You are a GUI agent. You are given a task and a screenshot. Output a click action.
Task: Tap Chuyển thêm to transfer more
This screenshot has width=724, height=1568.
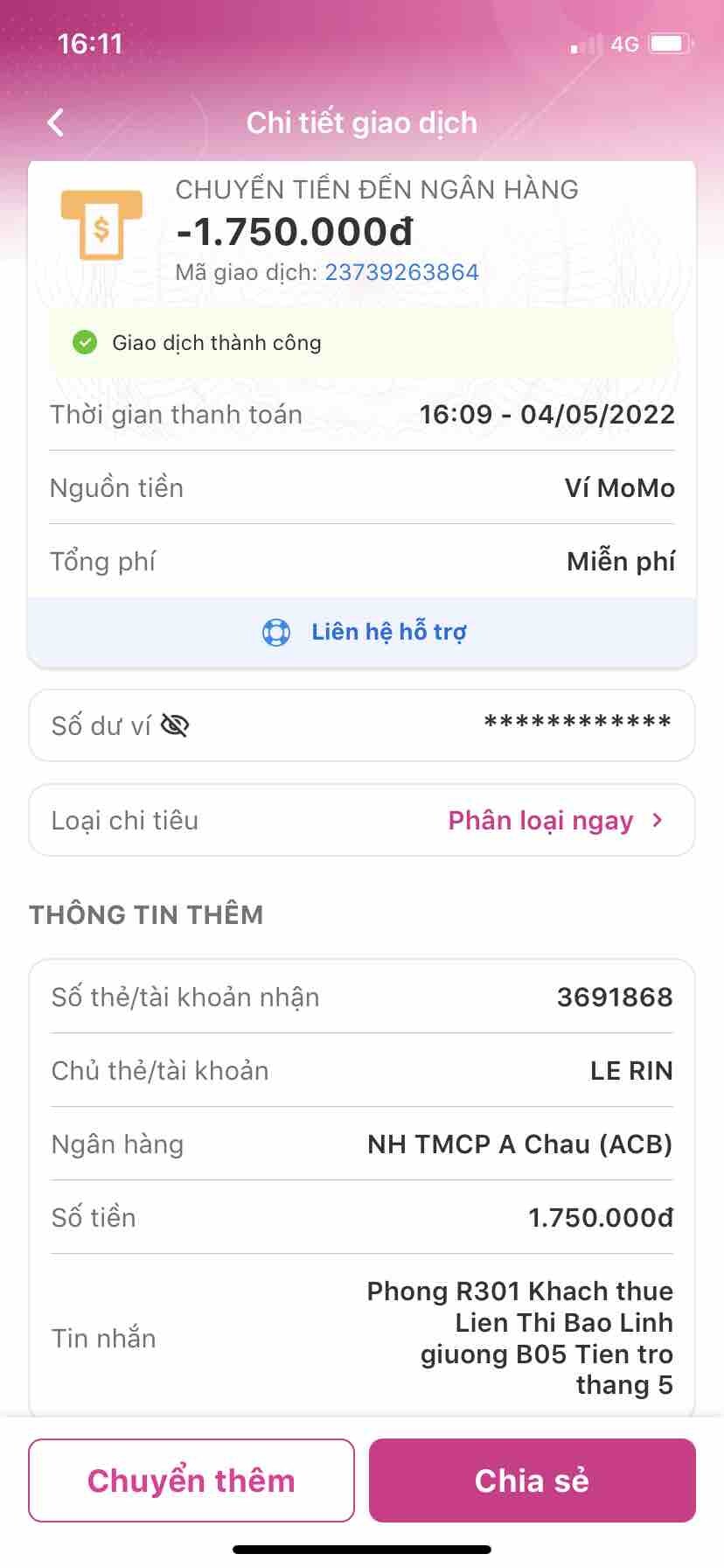(191, 1480)
